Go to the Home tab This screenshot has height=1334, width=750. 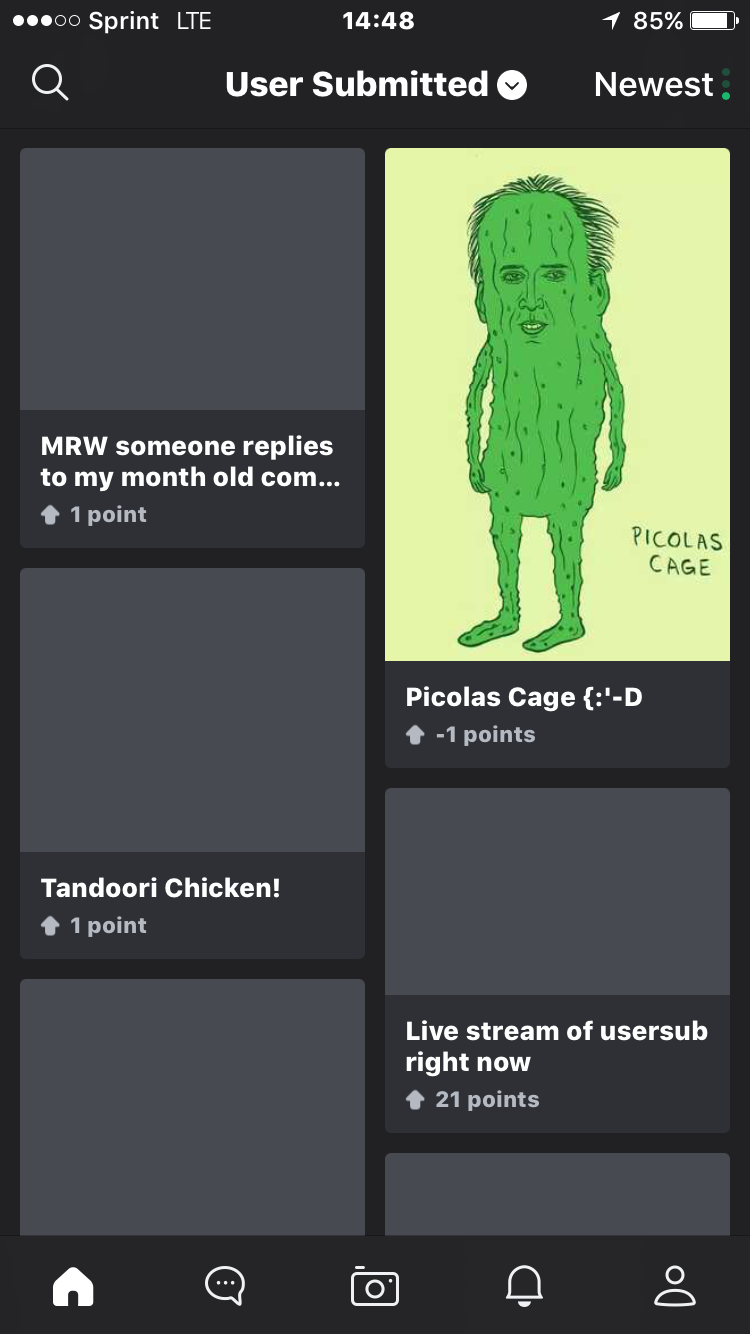point(73,1286)
